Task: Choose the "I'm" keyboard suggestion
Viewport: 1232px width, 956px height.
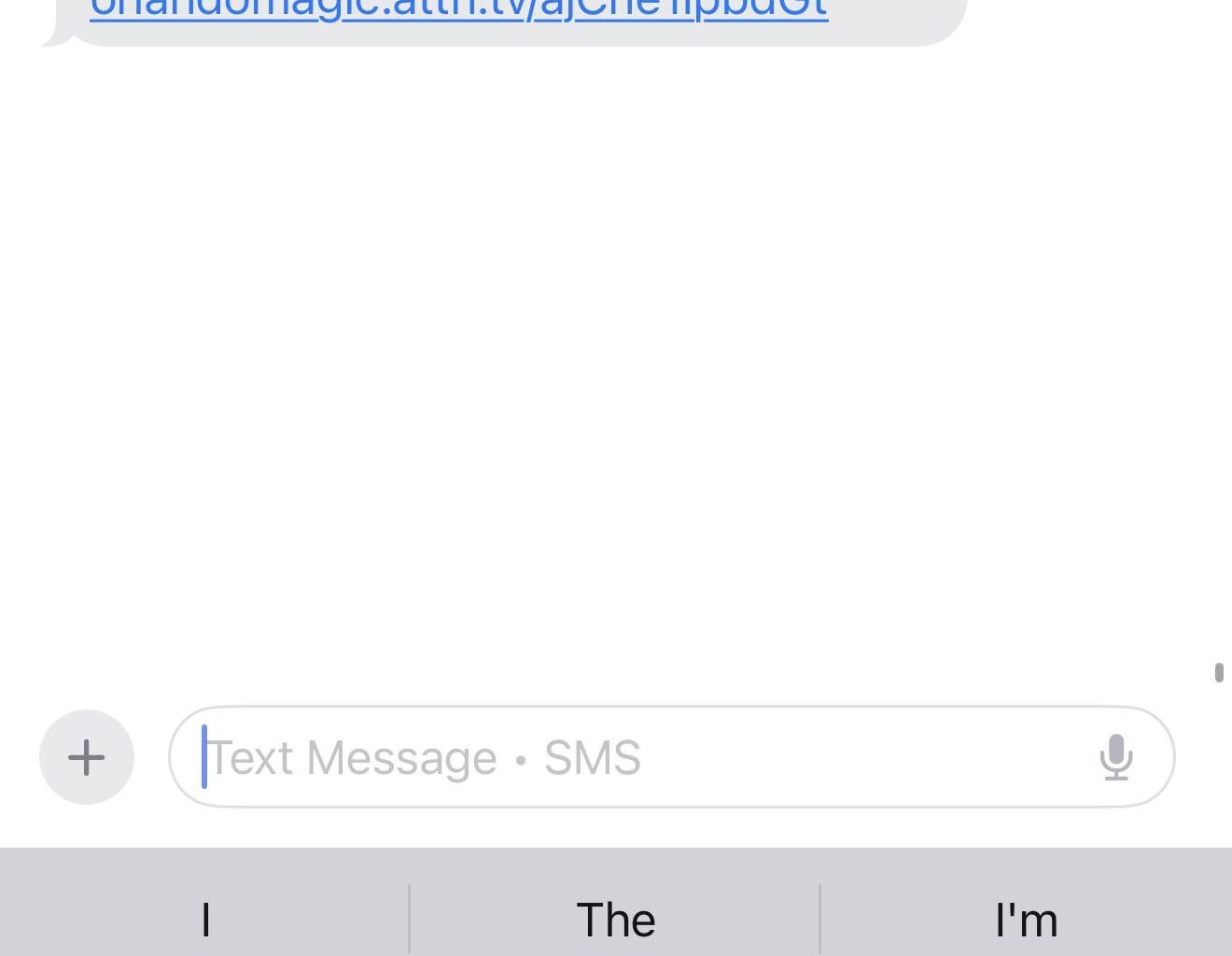Action: point(1026,920)
